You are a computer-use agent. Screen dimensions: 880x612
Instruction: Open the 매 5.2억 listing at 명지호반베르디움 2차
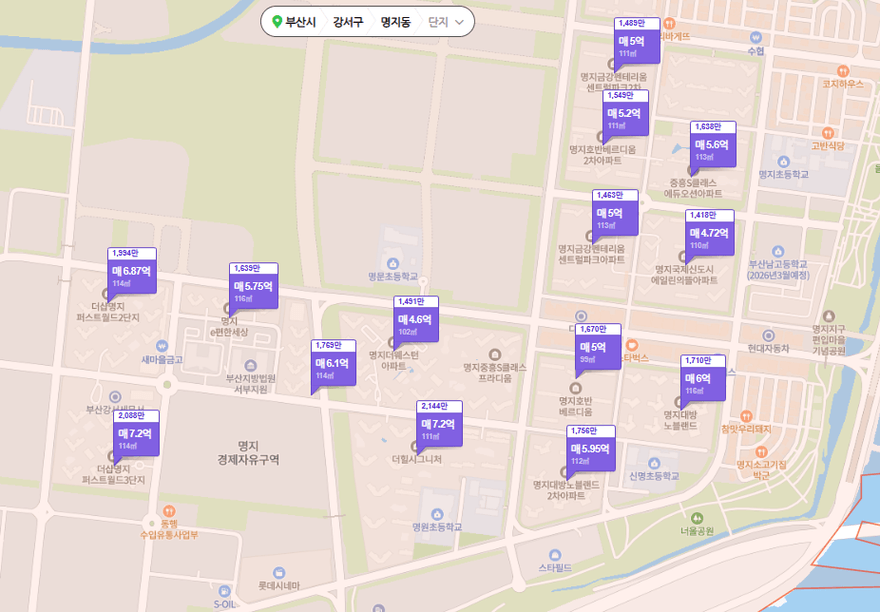(626, 116)
